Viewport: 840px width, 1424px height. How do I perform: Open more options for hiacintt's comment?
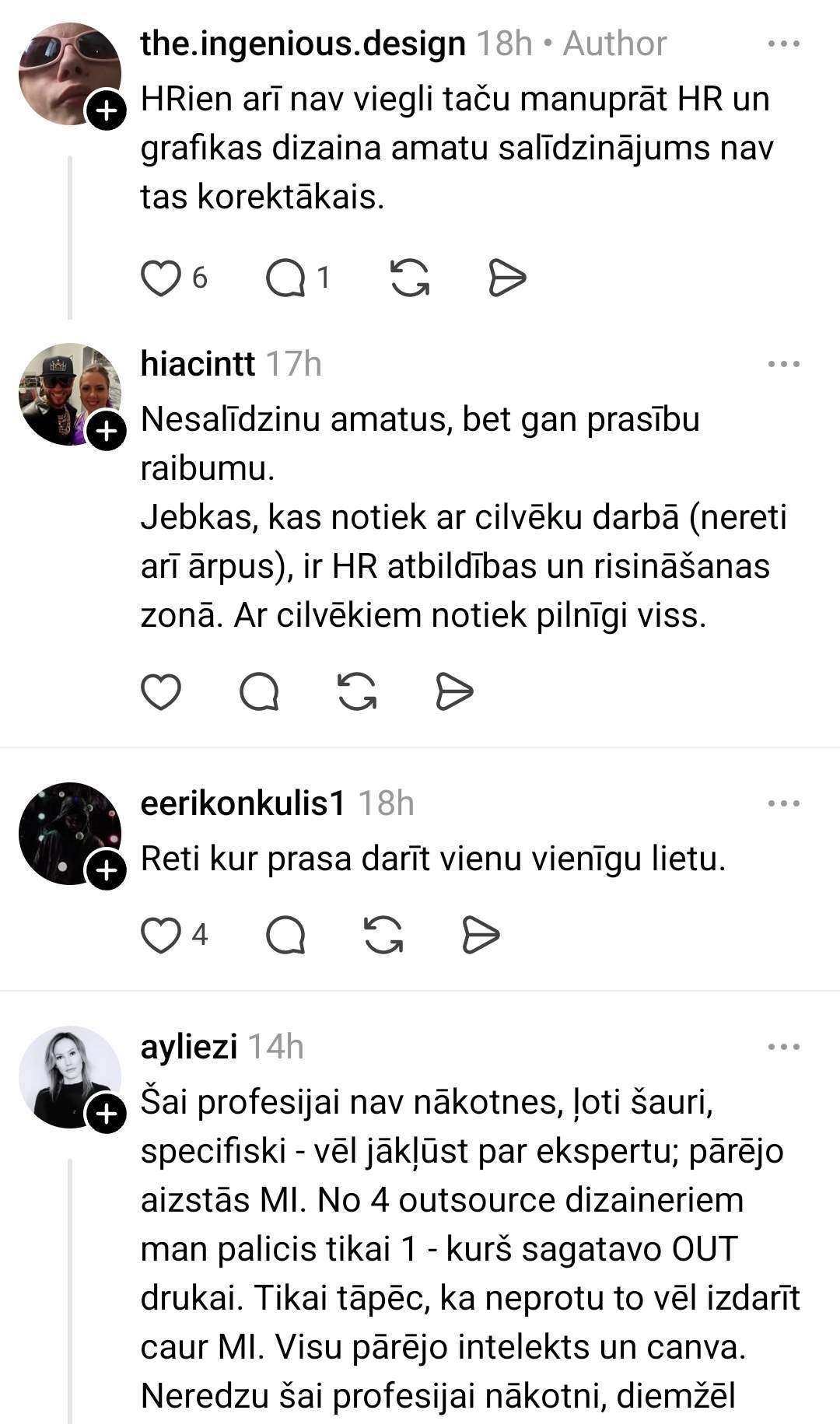[x=783, y=364]
